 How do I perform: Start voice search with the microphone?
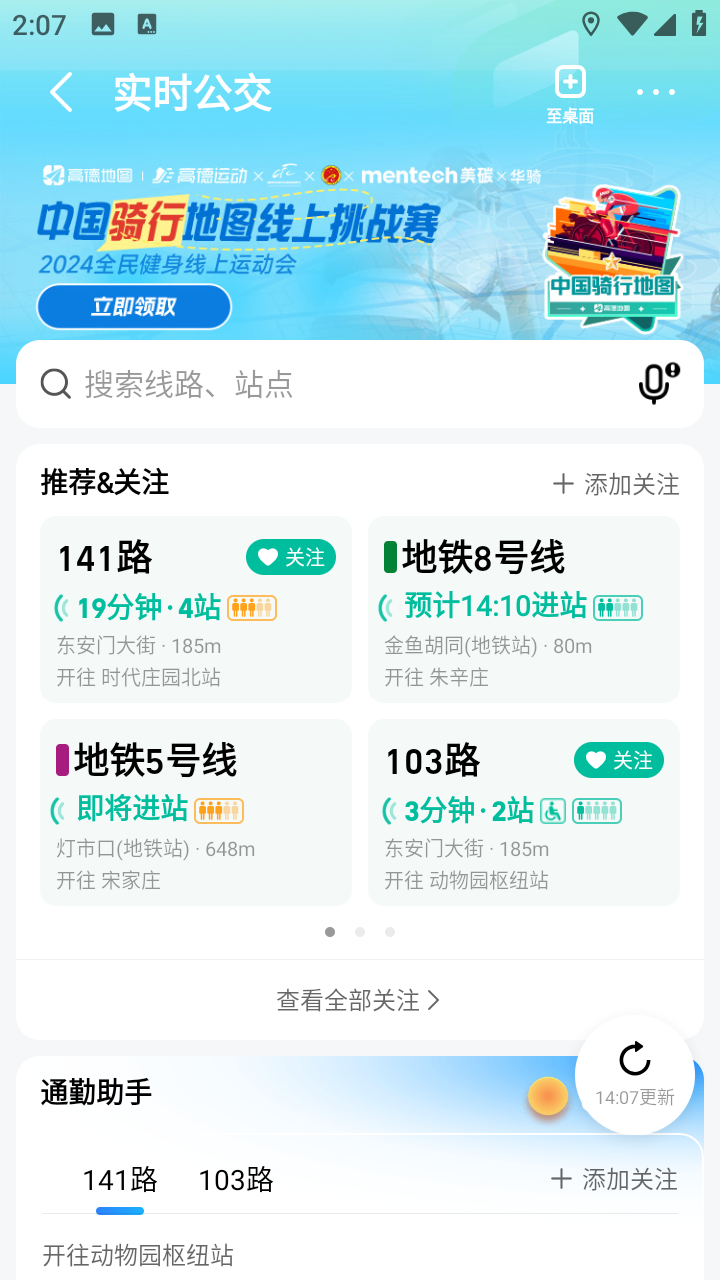[x=657, y=384]
